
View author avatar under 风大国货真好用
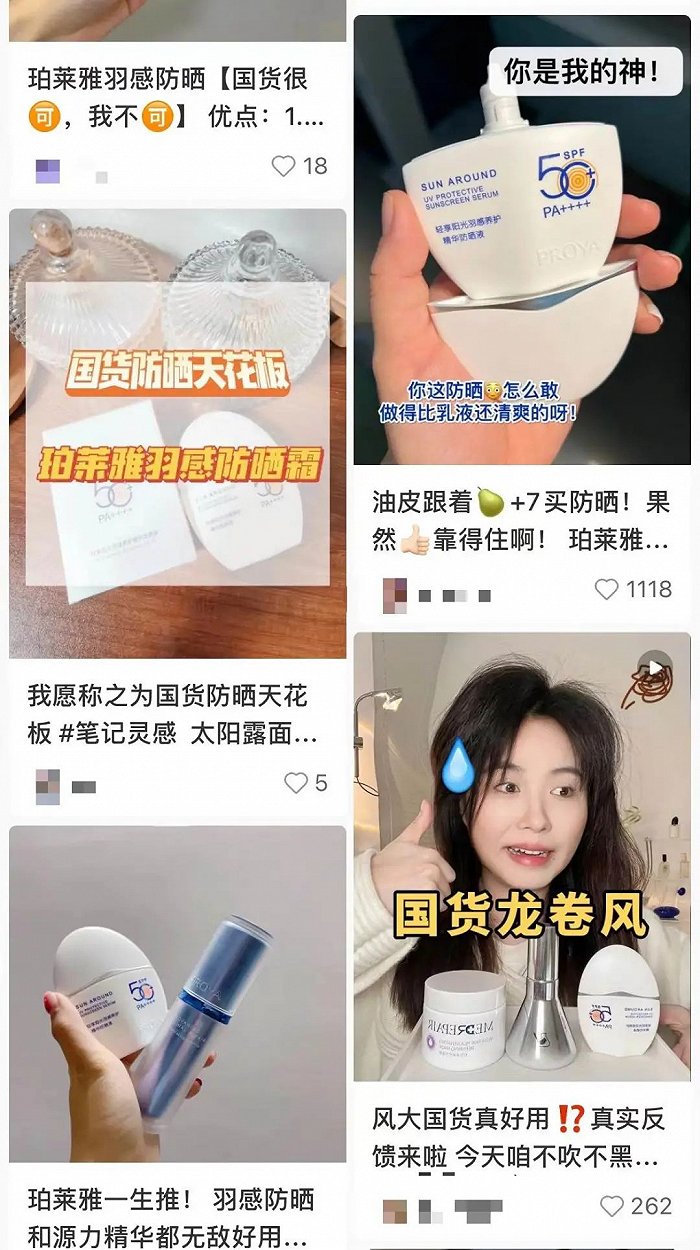point(395,1211)
